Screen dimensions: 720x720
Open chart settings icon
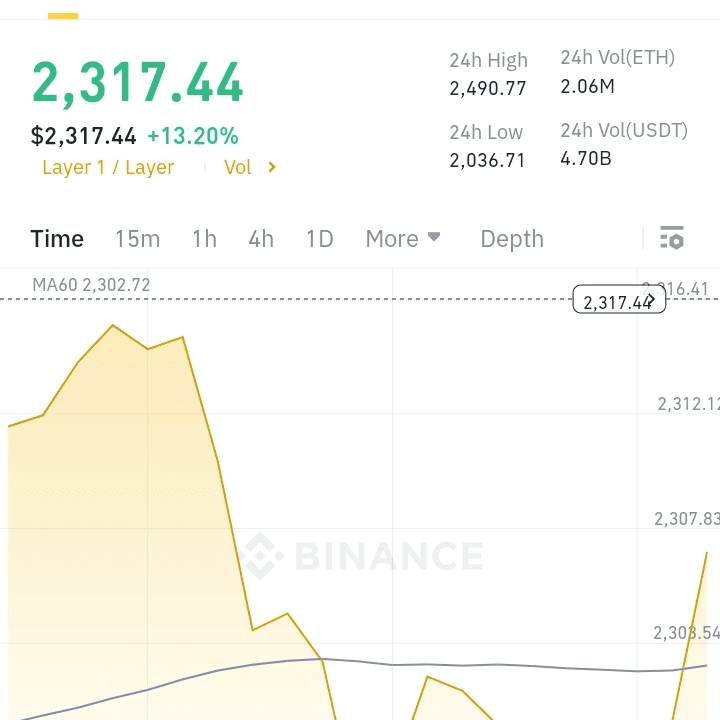(672, 238)
